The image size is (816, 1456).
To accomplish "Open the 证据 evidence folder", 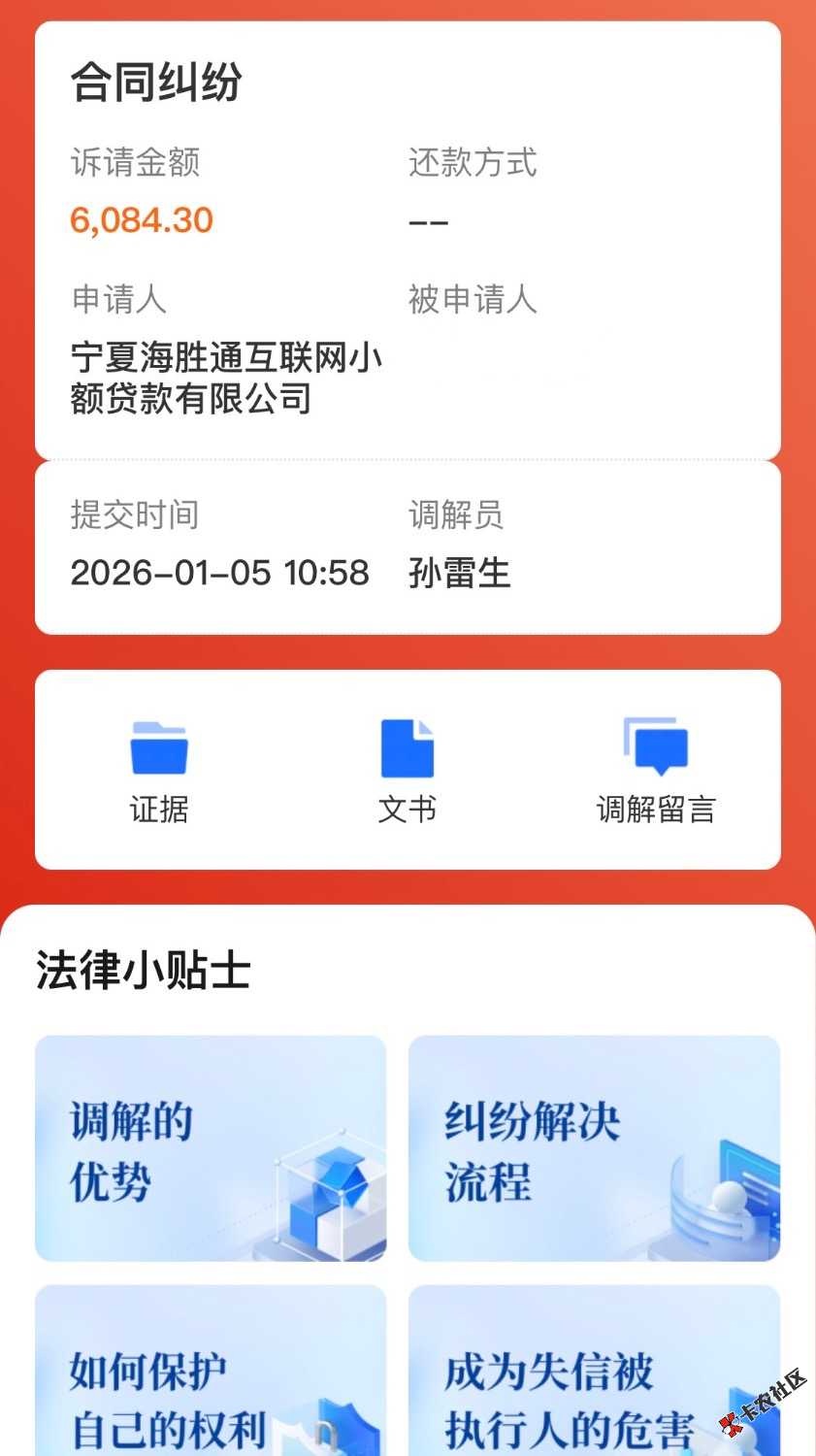I will coord(159,769).
